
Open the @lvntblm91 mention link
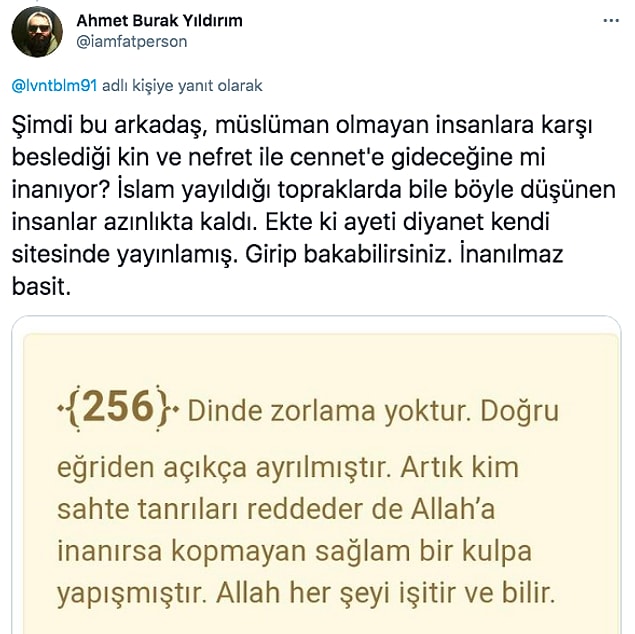coord(54,86)
